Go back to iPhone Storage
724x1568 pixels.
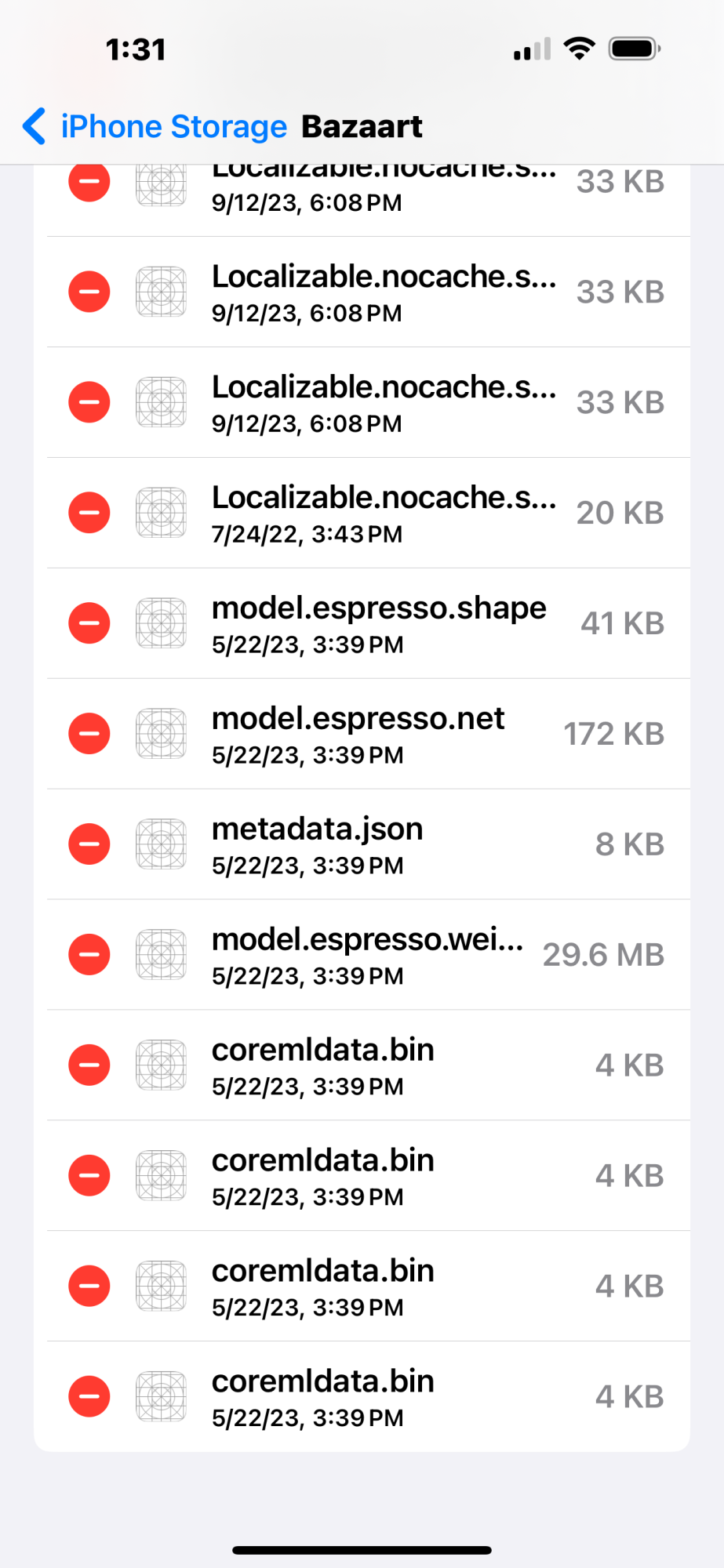click(x=155, y=127)
